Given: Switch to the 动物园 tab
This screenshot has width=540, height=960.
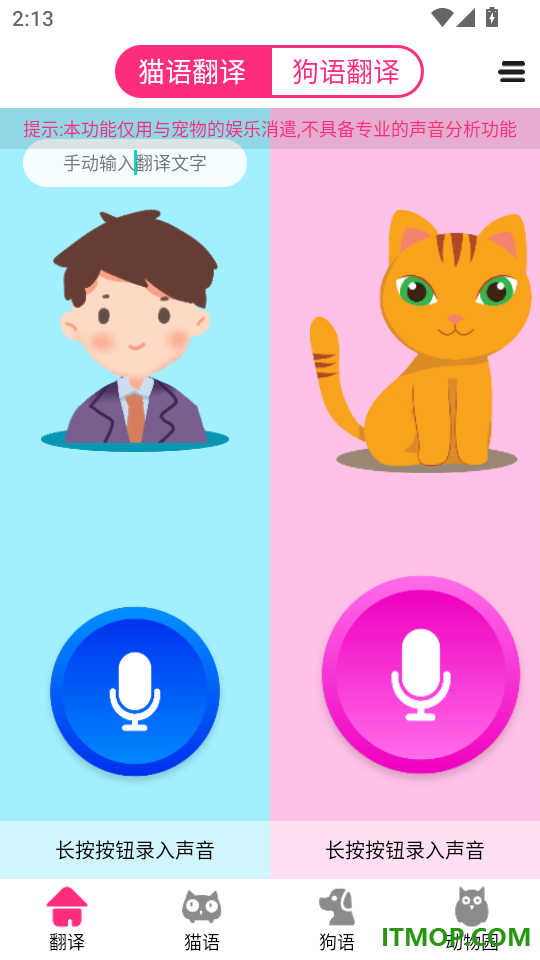Looking at the screenshot, I should pos(471,918).
